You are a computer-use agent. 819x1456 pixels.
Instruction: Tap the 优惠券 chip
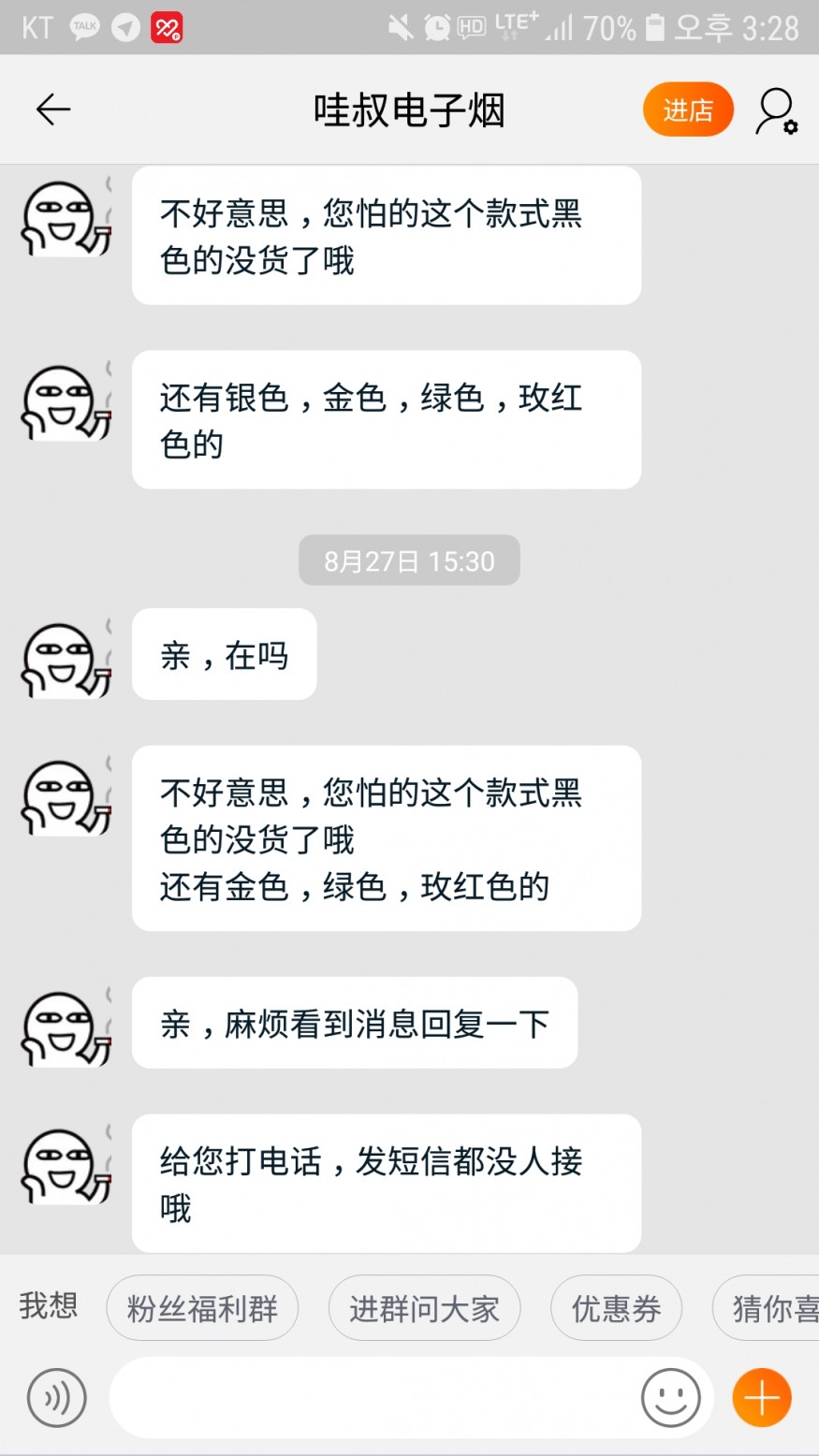[x=616, y=1308]
